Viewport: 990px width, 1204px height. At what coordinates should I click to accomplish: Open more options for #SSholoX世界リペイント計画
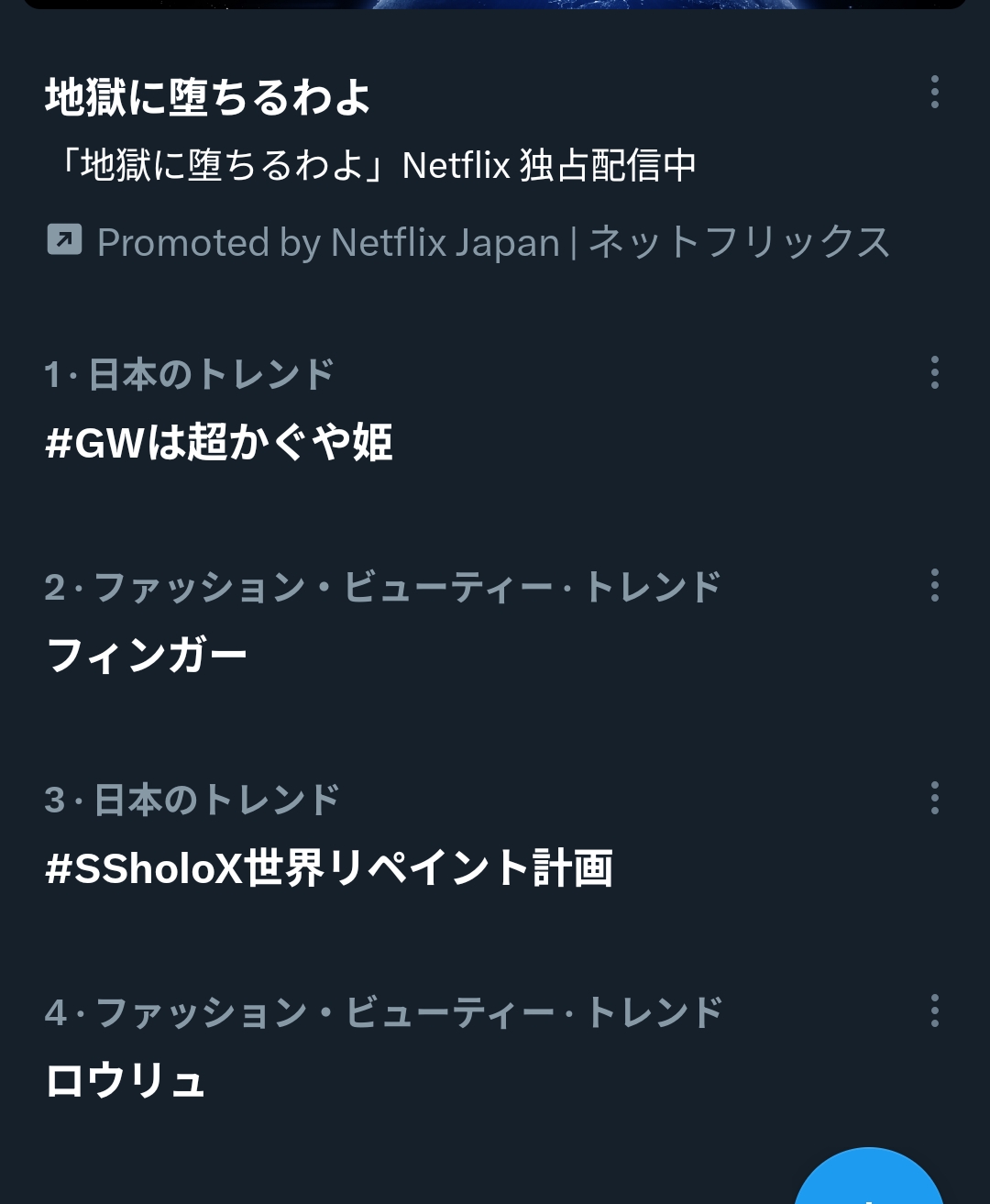coord(934,798)
